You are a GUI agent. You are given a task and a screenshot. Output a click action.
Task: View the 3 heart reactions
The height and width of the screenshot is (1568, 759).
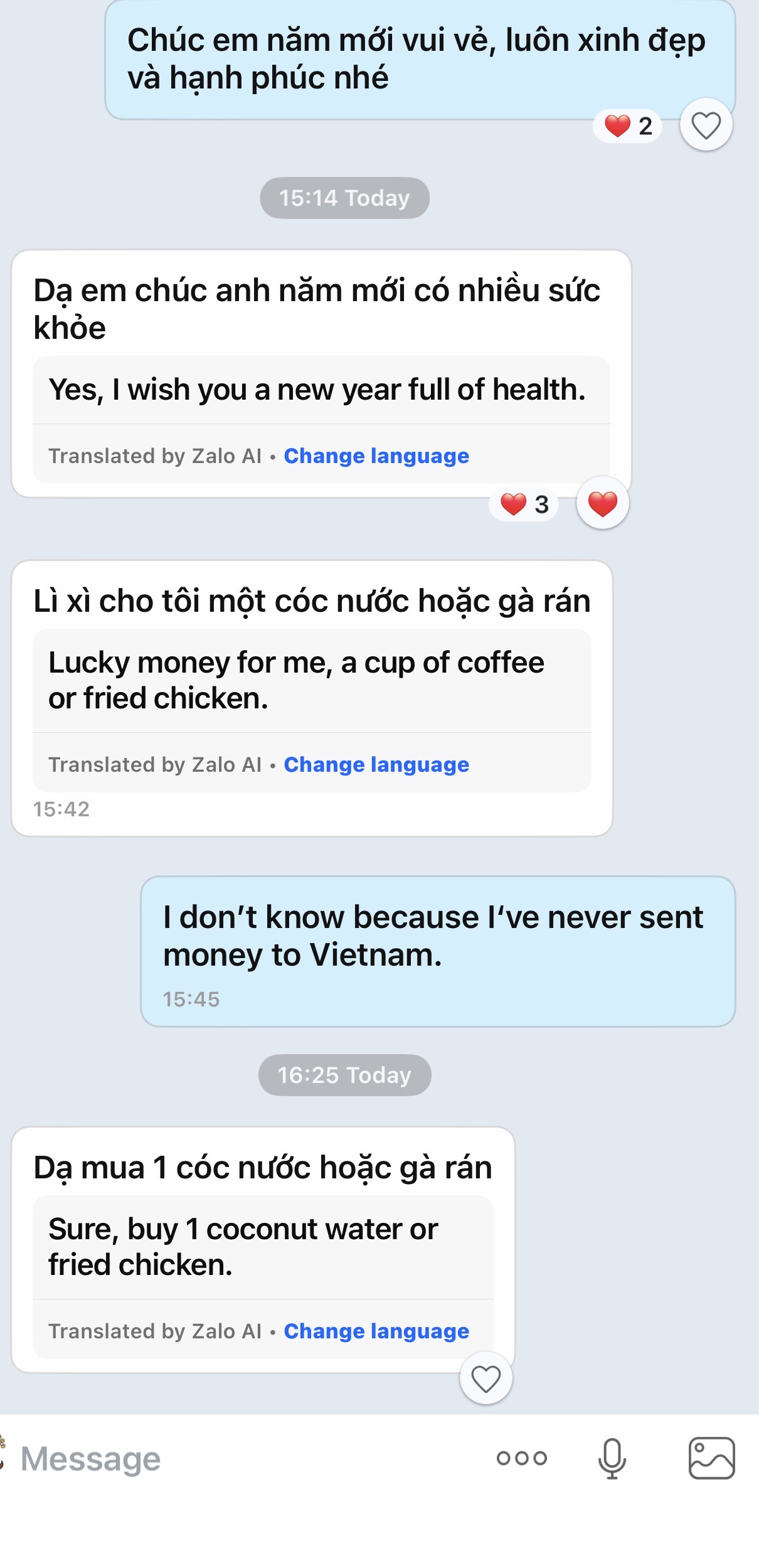click(524, 504)
